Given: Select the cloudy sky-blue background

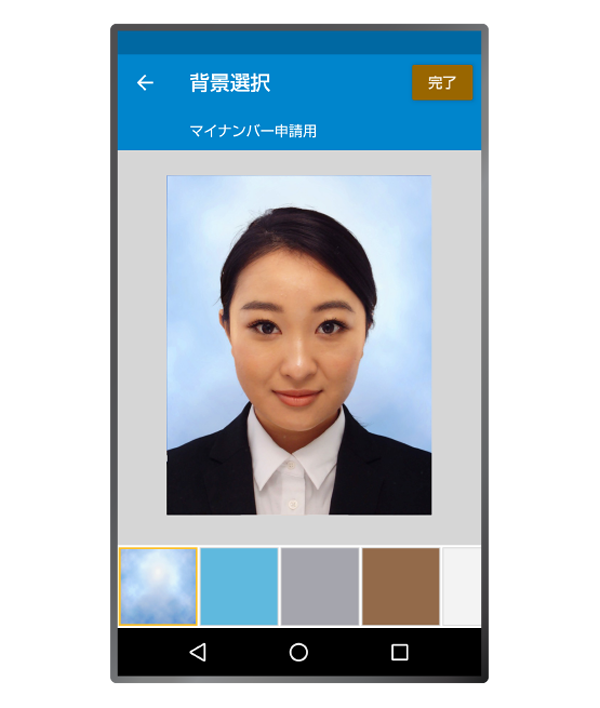Looking at the screenshot, I should tap(158, 586).
